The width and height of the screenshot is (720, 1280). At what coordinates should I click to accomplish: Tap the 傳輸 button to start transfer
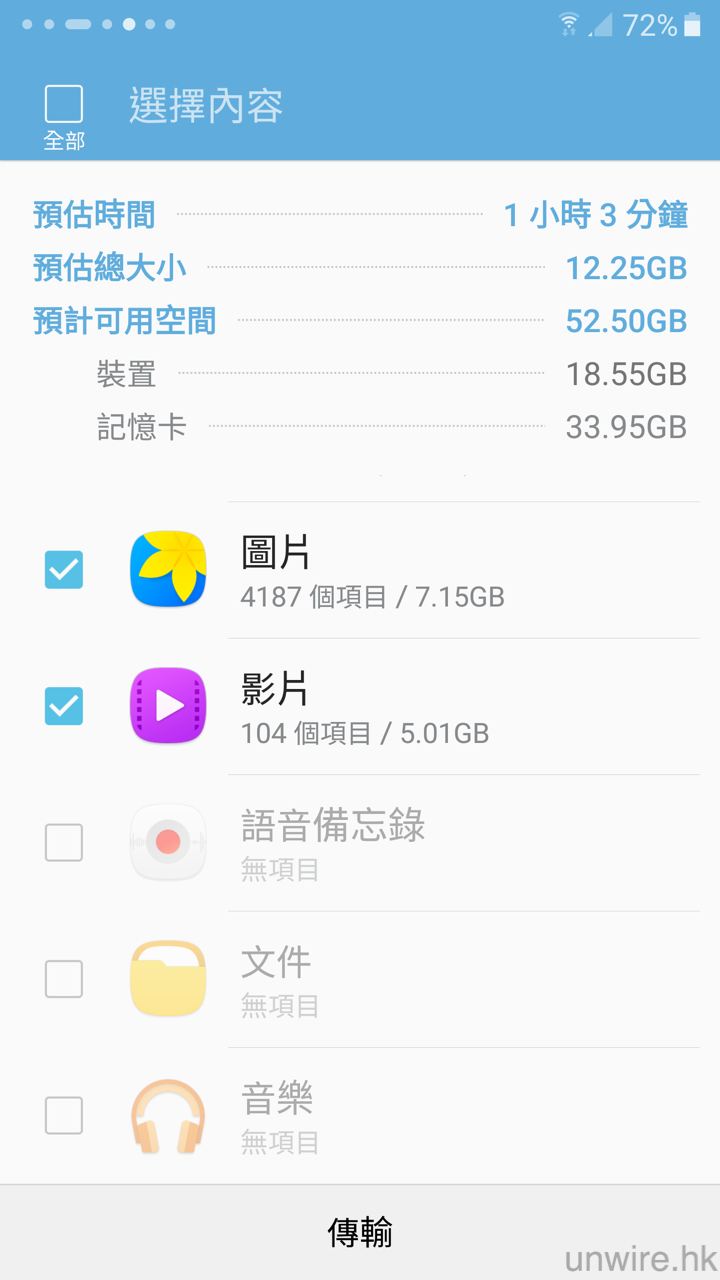(360, 1232)
